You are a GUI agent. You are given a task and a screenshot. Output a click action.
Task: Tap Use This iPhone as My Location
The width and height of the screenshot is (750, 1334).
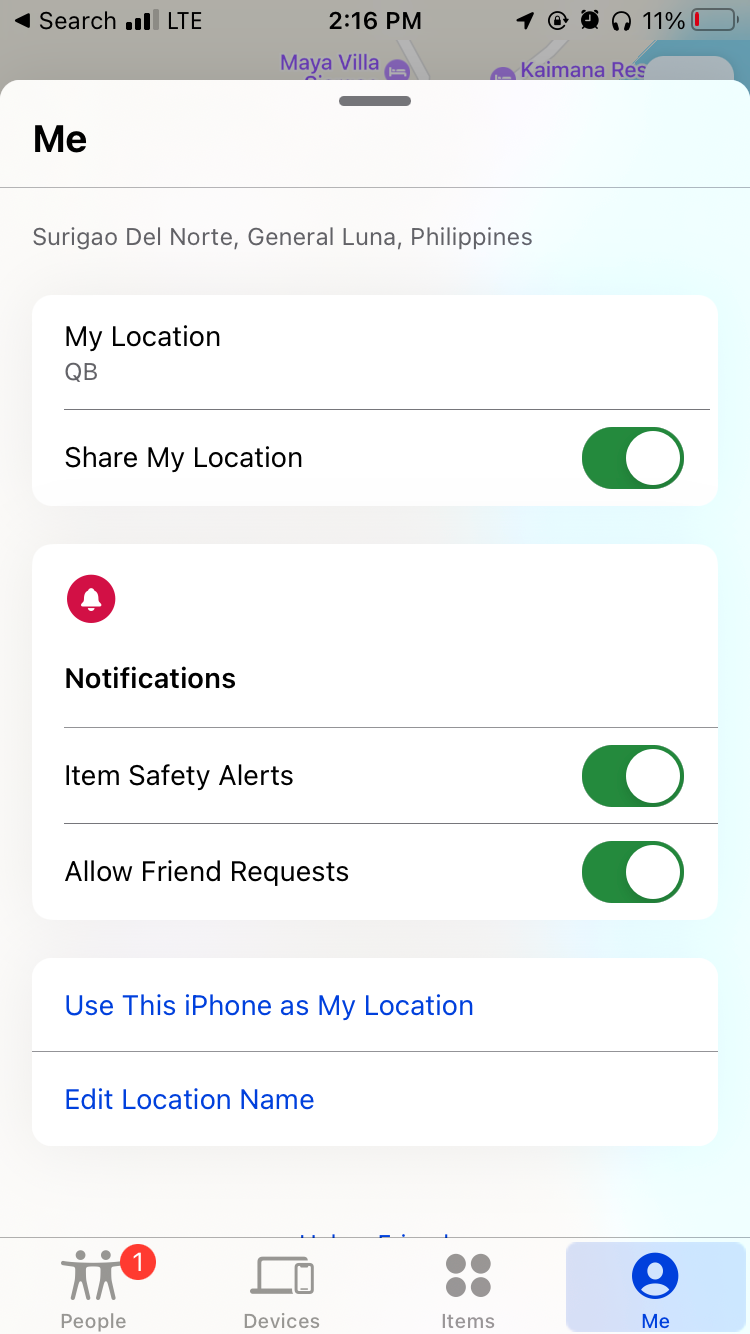tap(269, 1005)
